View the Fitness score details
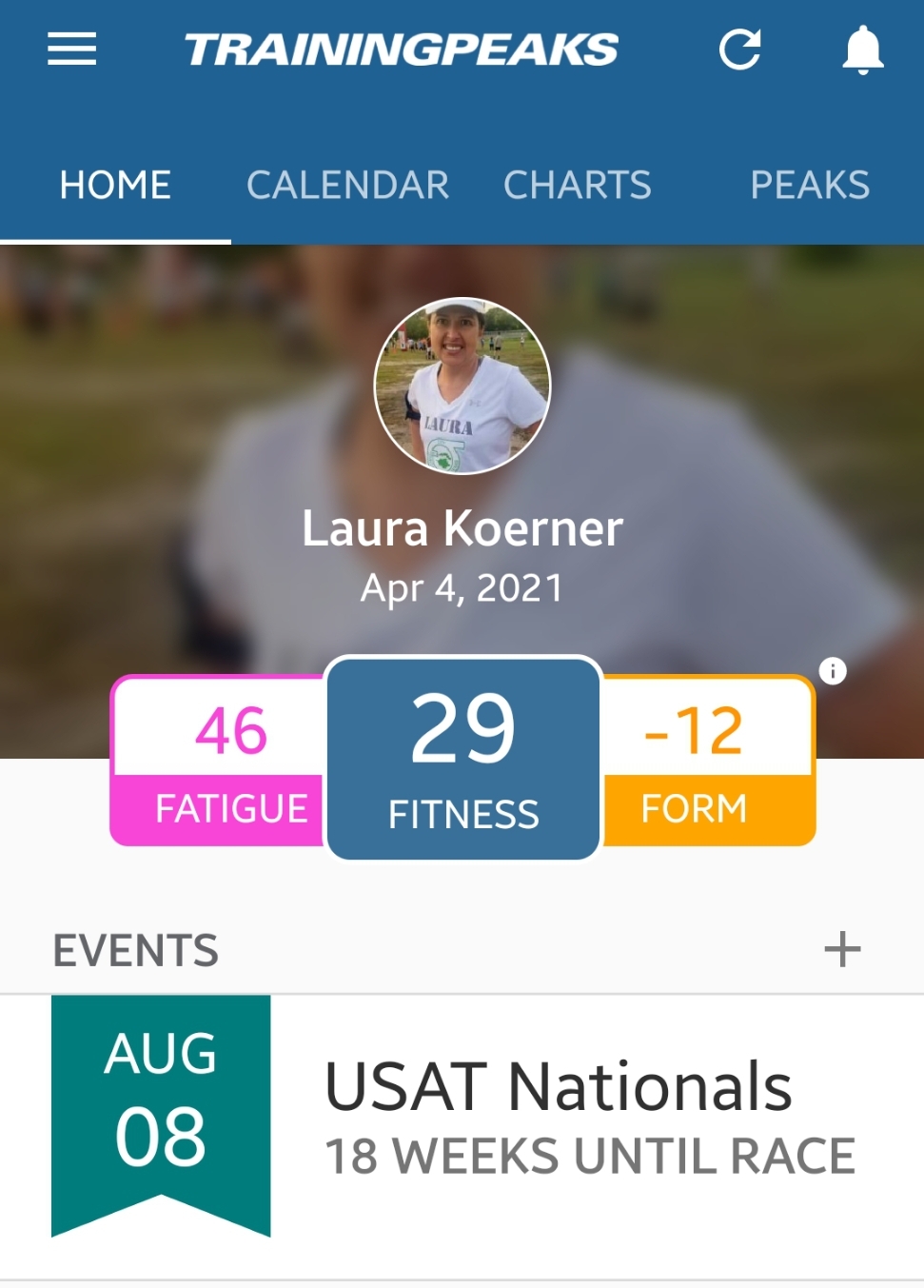This screenshot has width=924, height=1288. click(x=463, y=759)
